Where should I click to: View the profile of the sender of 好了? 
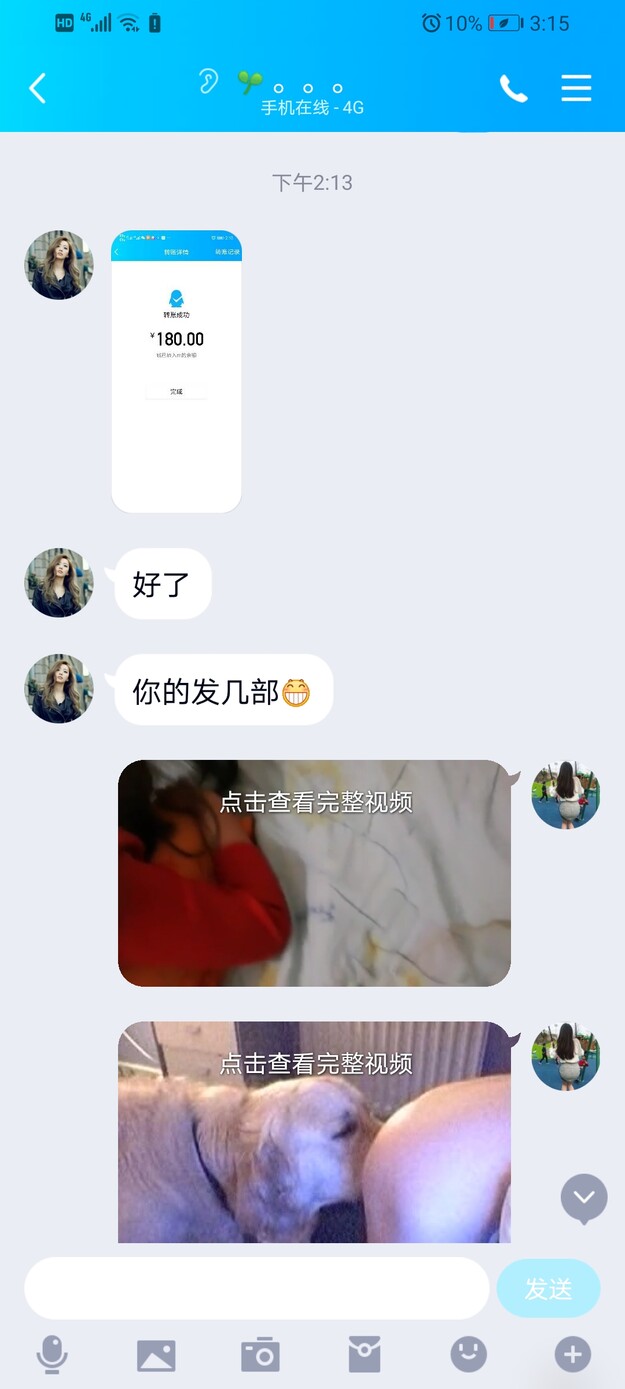59,582
